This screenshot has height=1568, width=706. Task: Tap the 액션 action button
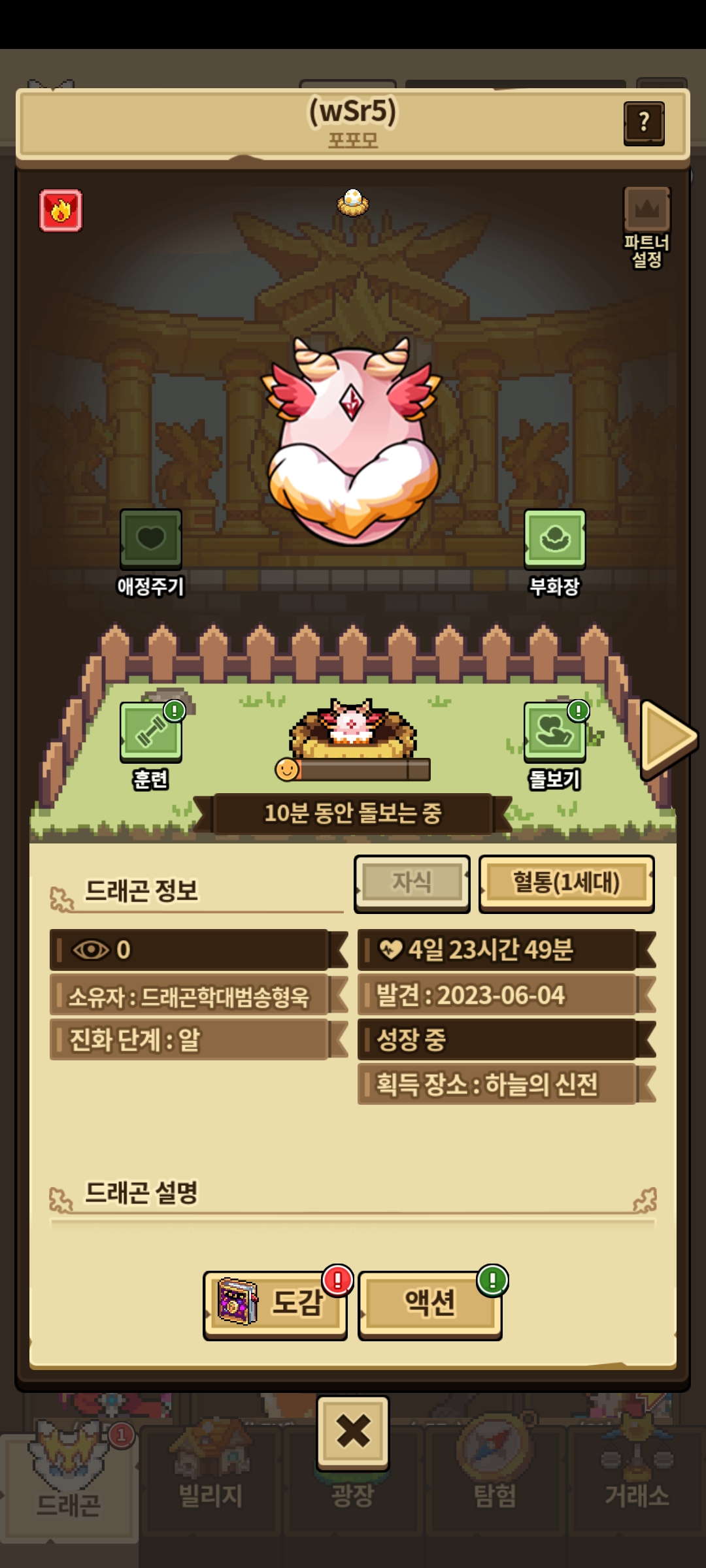click(429, 1303)
